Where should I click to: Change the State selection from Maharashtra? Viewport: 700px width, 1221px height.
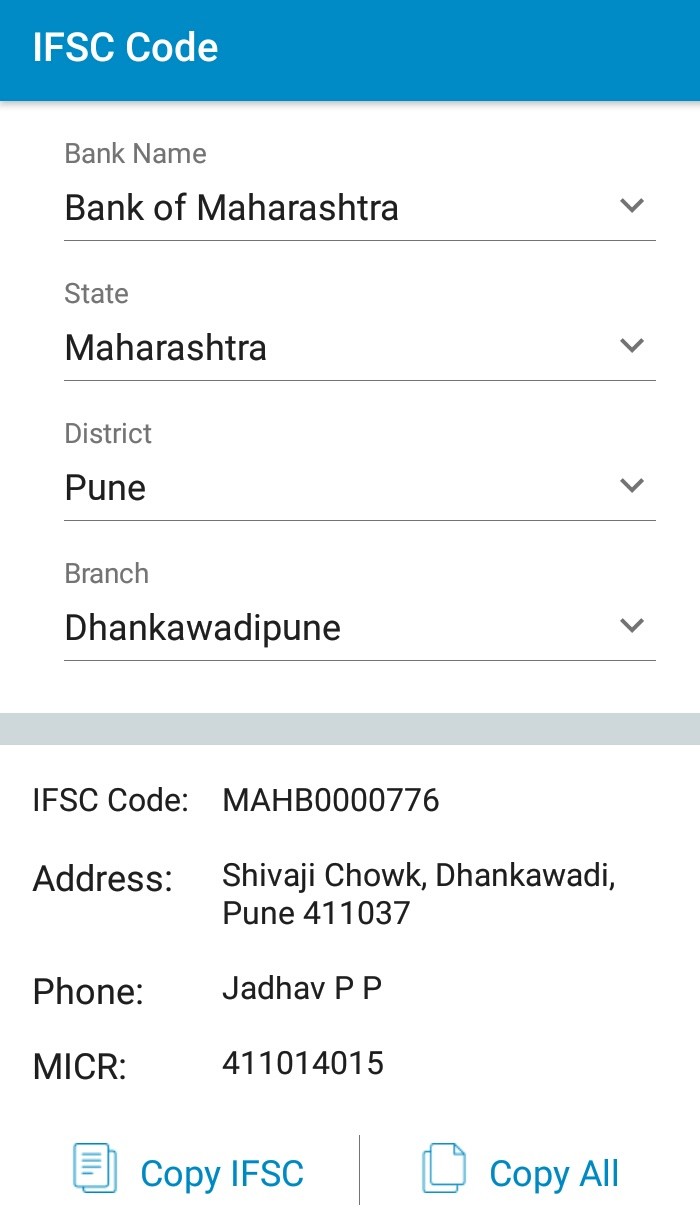click(x=358, y=347)
